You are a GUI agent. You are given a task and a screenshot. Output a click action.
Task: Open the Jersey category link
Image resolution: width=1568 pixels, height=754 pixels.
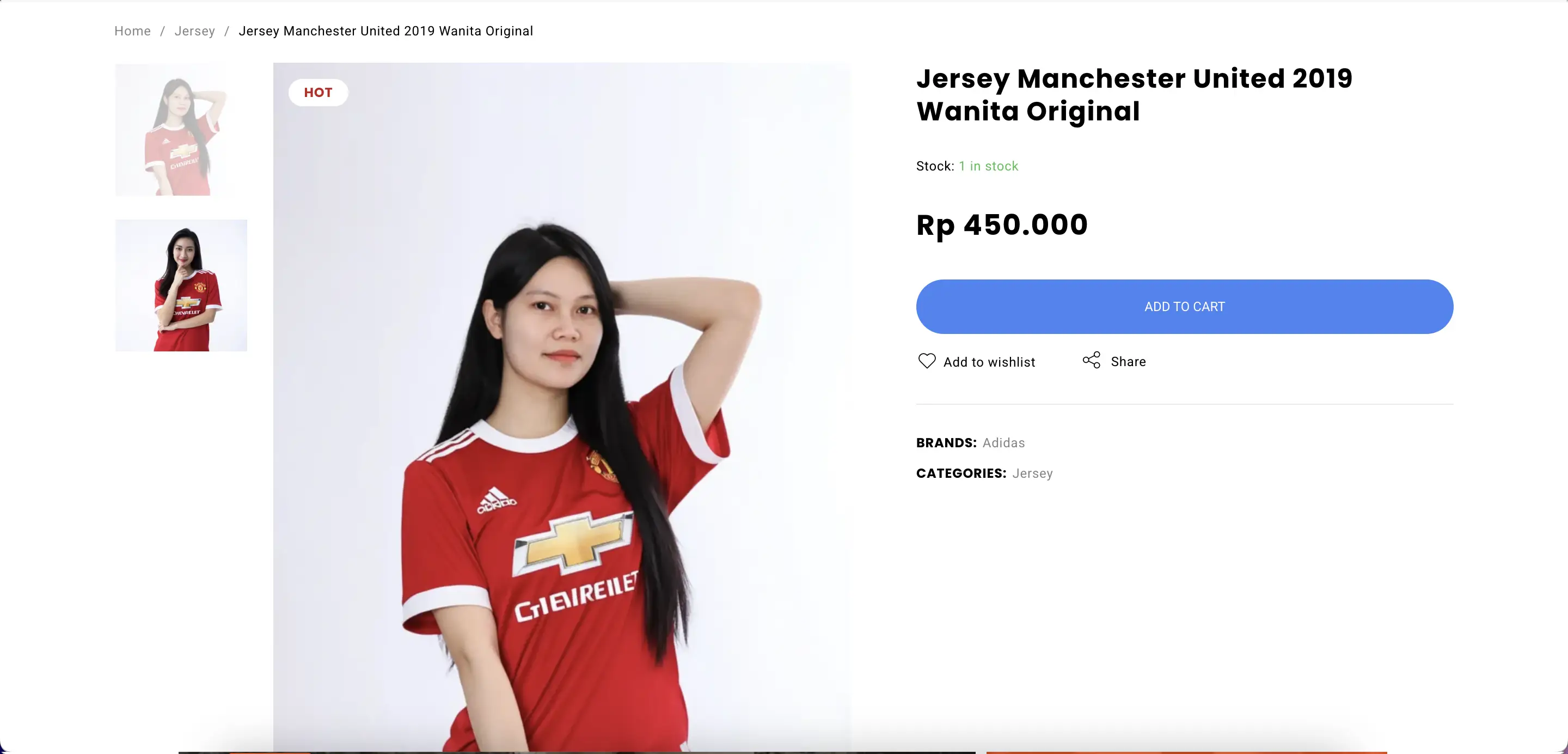[x=1032, y=473]
